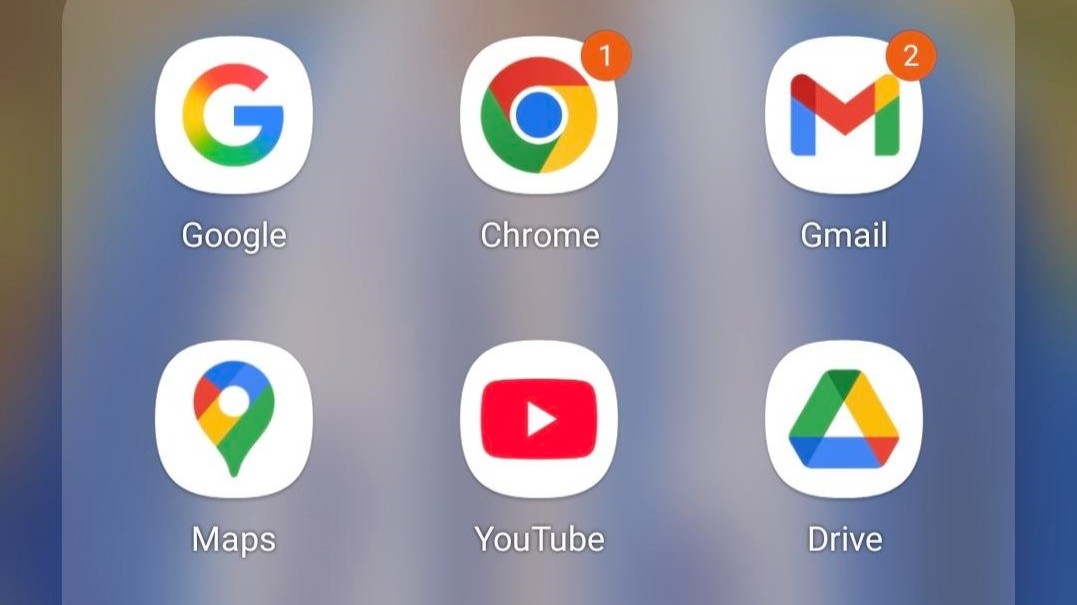1077x605 pixels.
Task: Open the Maps app
Action: (x=234, y=419)
